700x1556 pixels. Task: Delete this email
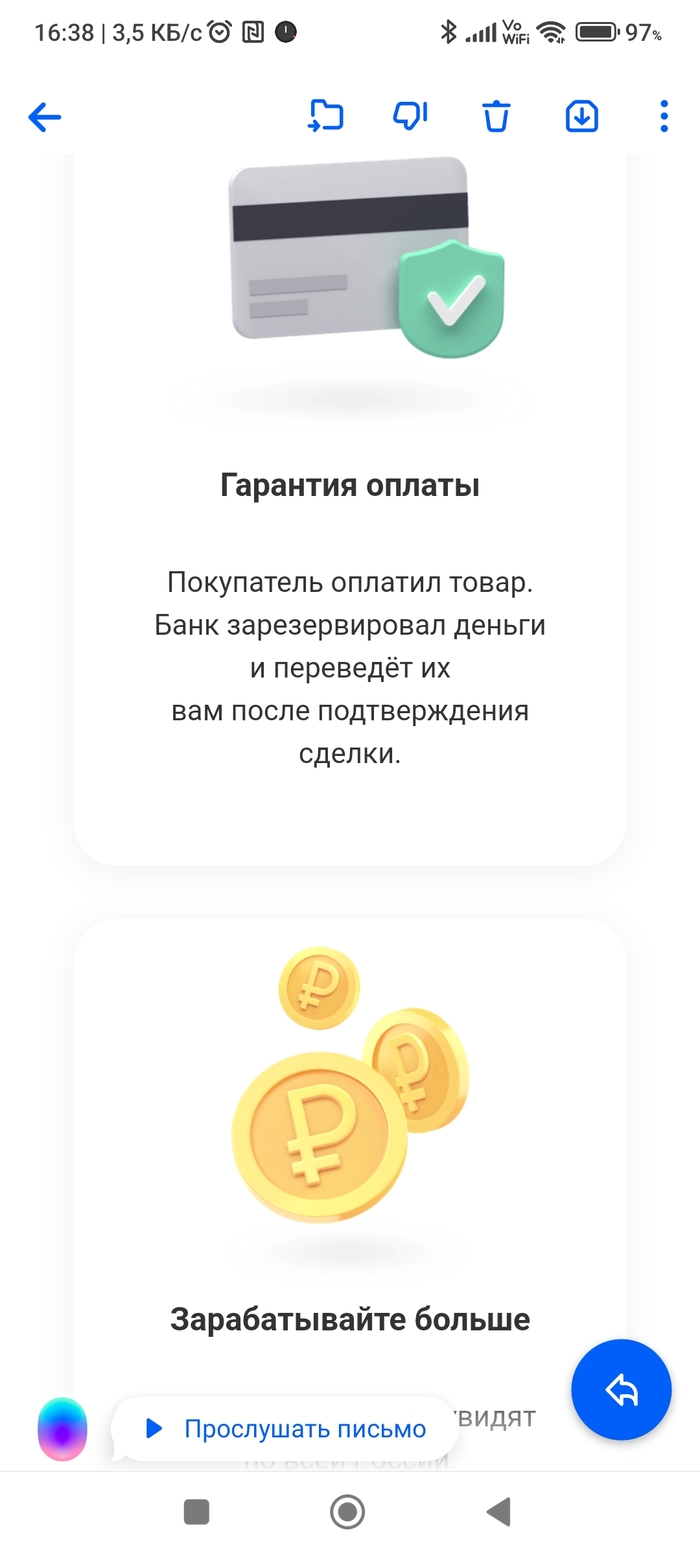pos(496,117)
